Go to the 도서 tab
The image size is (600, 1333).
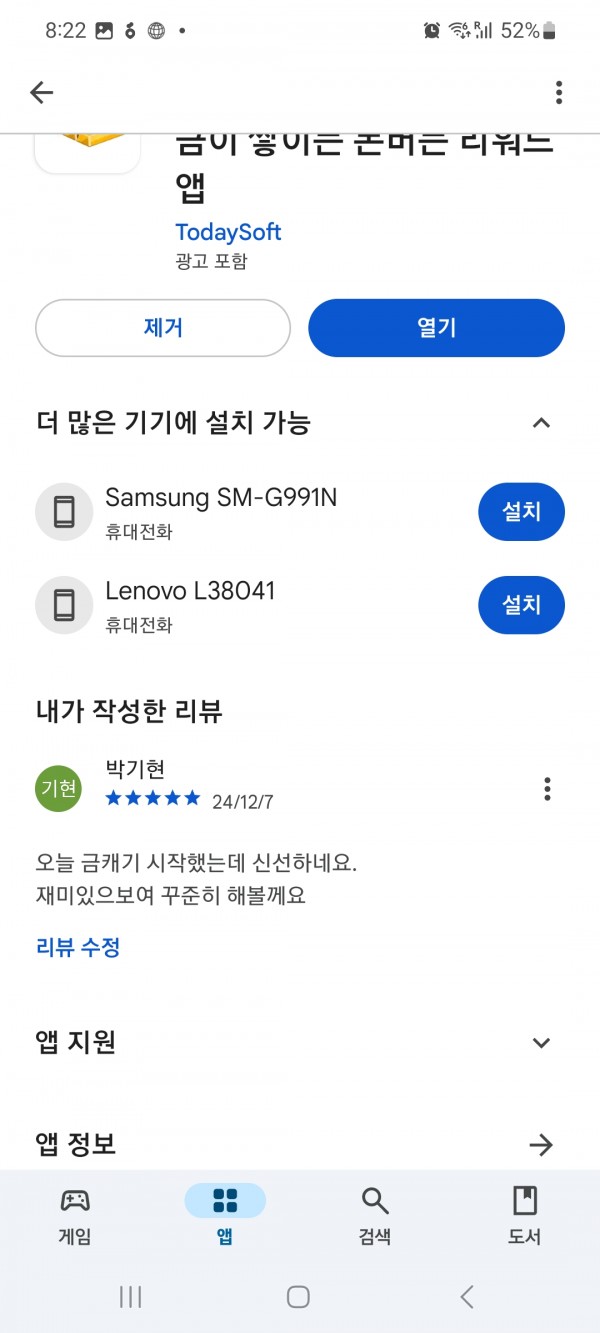pyautogui.click(x=524, y=1215)
